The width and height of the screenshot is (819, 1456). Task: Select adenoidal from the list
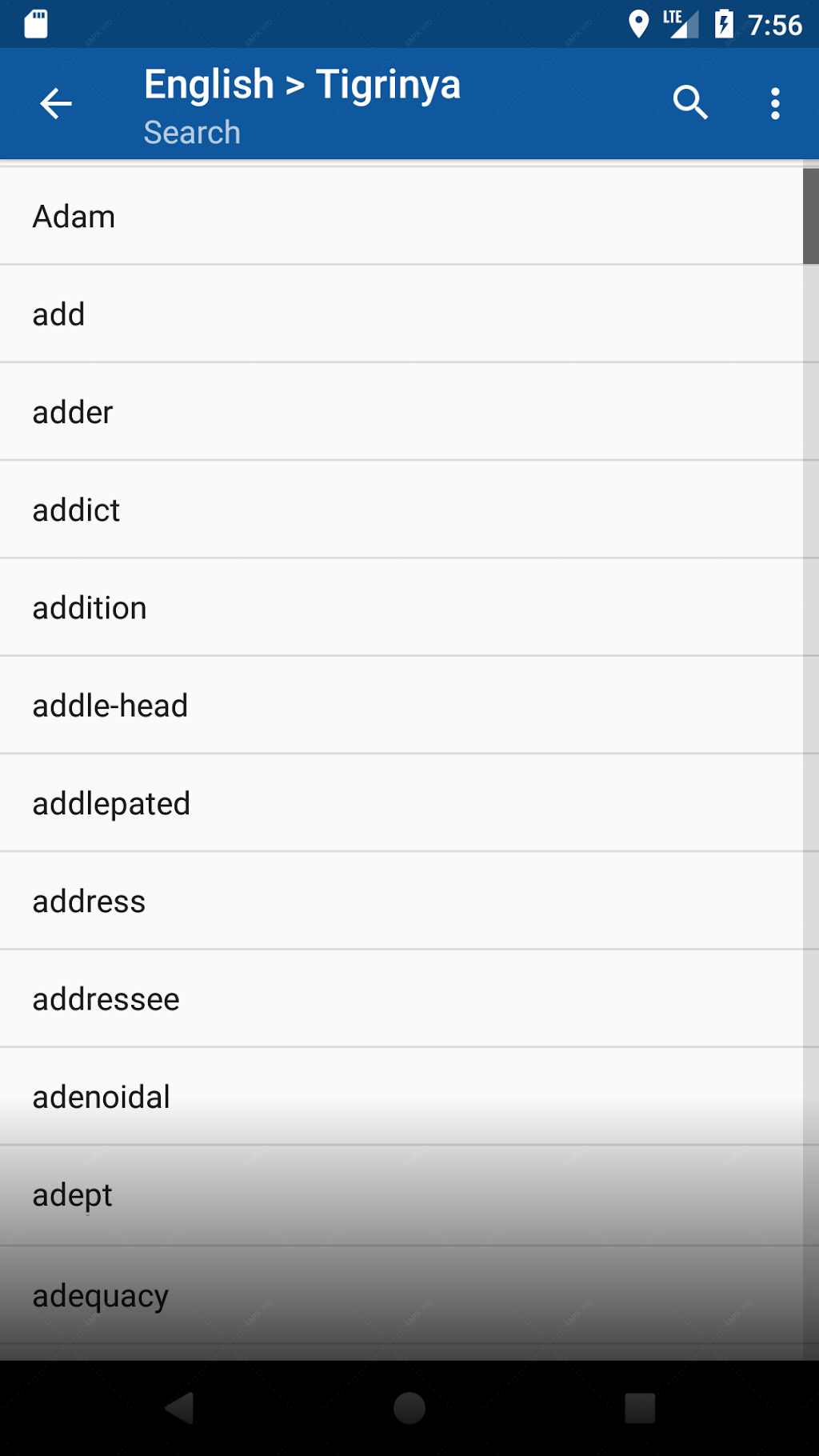[402, 1097]
